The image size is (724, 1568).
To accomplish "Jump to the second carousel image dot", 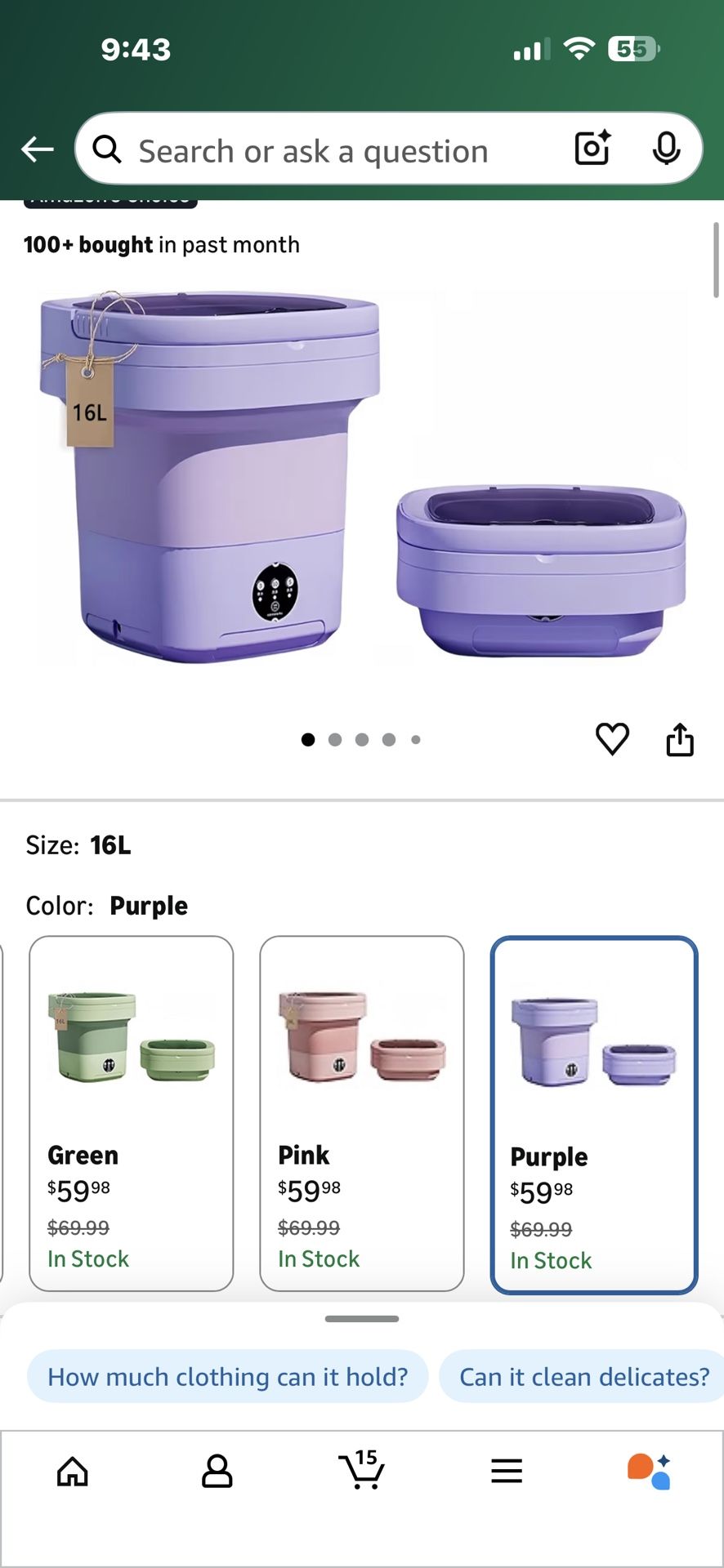I will tap(335, 739).
